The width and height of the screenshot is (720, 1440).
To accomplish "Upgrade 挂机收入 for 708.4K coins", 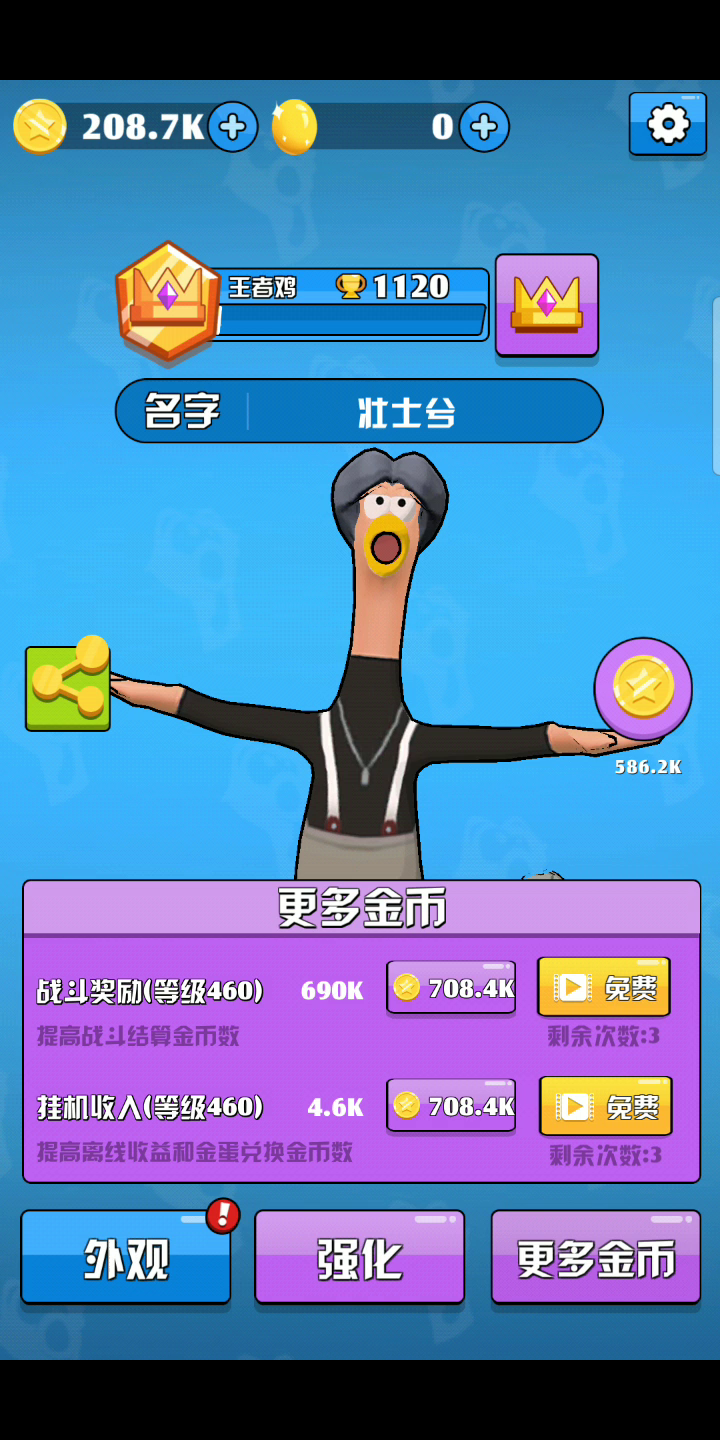I will pos(451,1105).
